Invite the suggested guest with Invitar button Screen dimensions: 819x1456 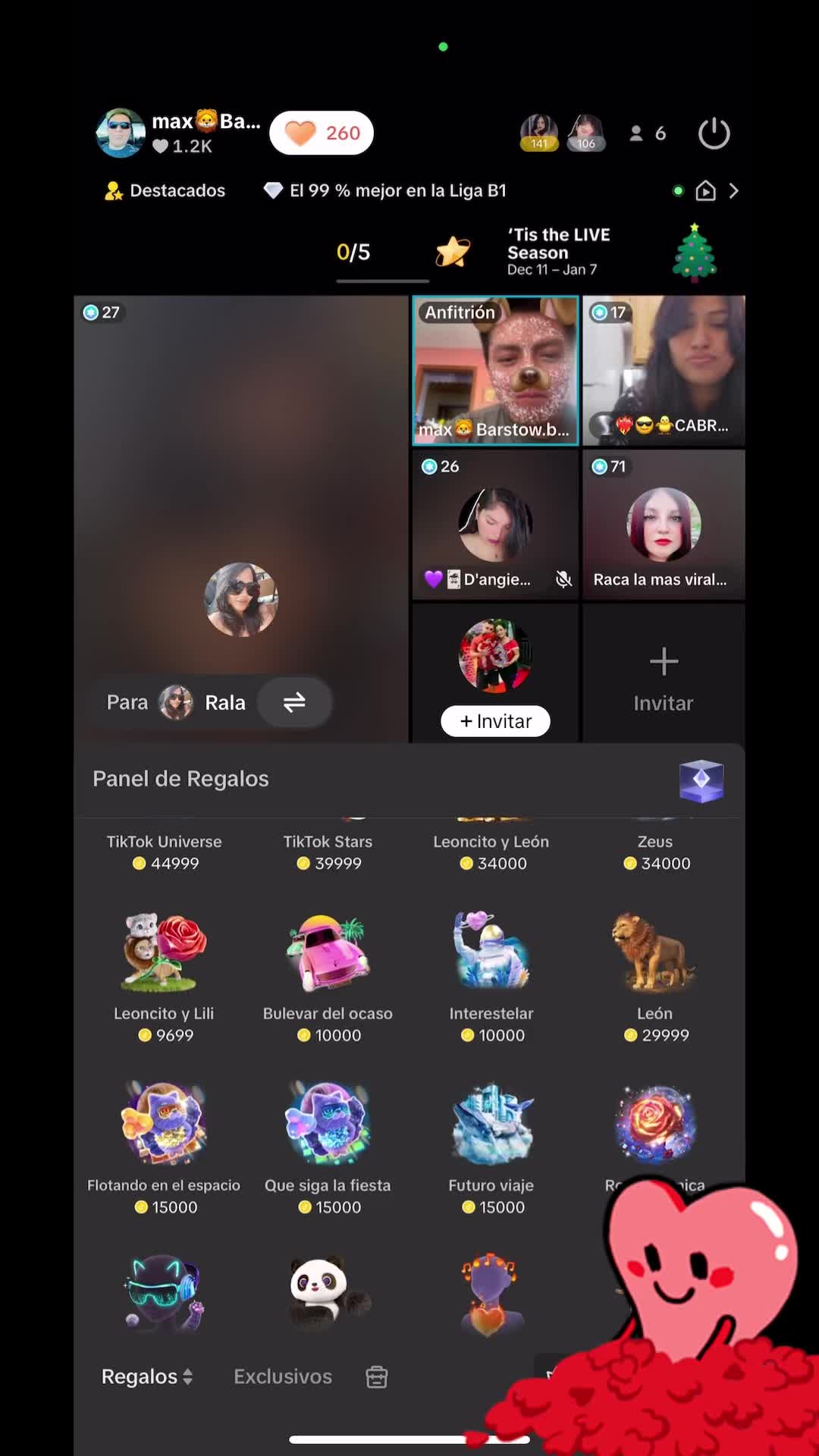coord(495,720)
